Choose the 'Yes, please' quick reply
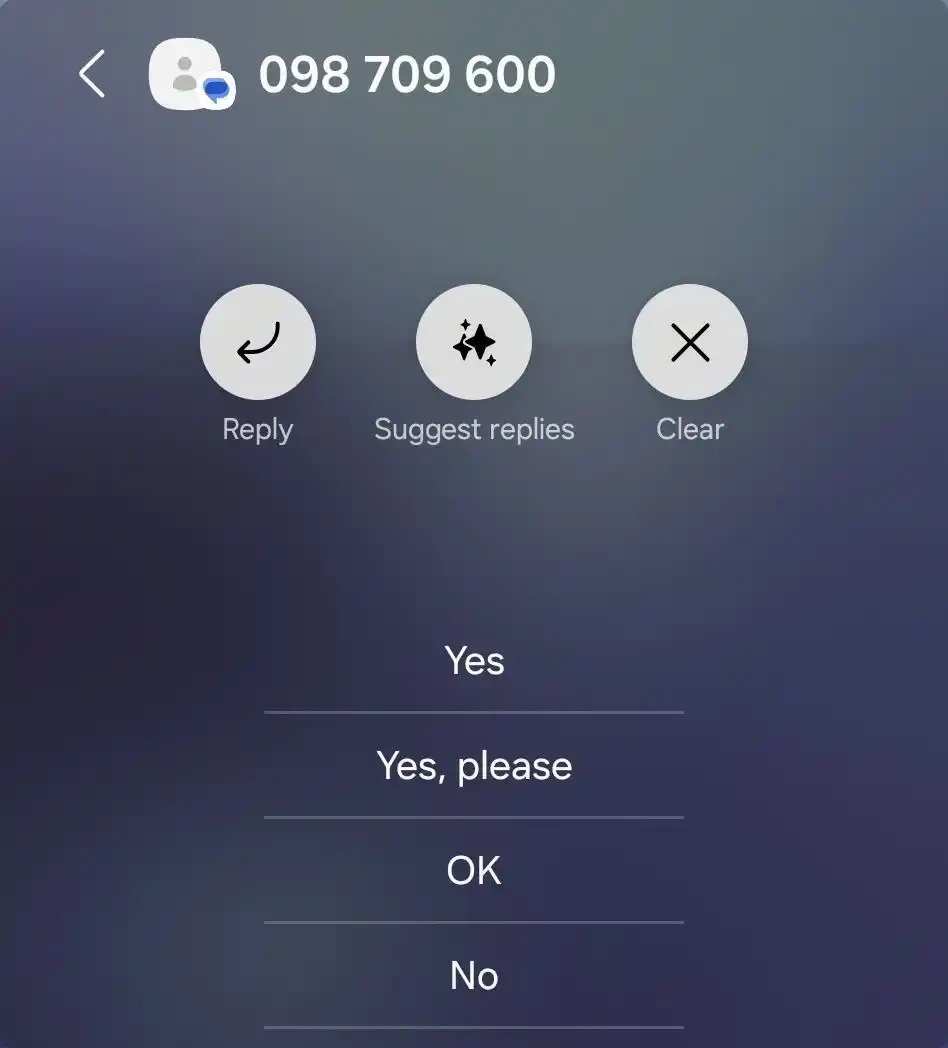Screen dimensions: 948x1048 pyautogui.click(x=474, y=766)
